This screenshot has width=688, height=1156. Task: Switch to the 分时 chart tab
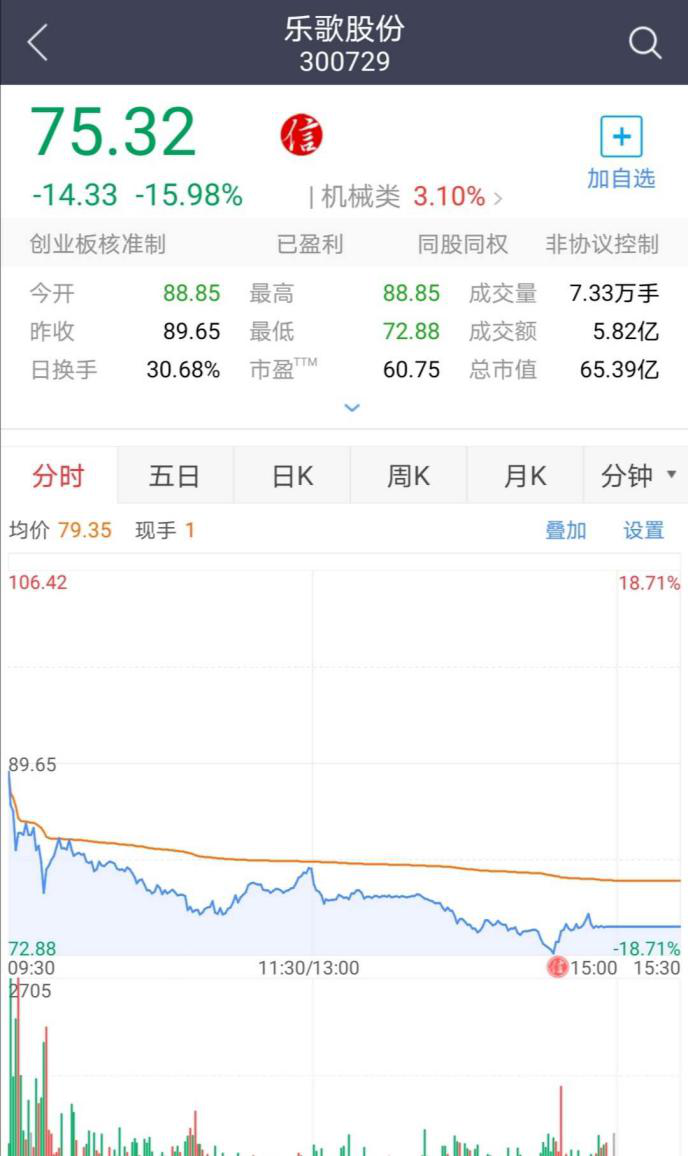point(59,476)
